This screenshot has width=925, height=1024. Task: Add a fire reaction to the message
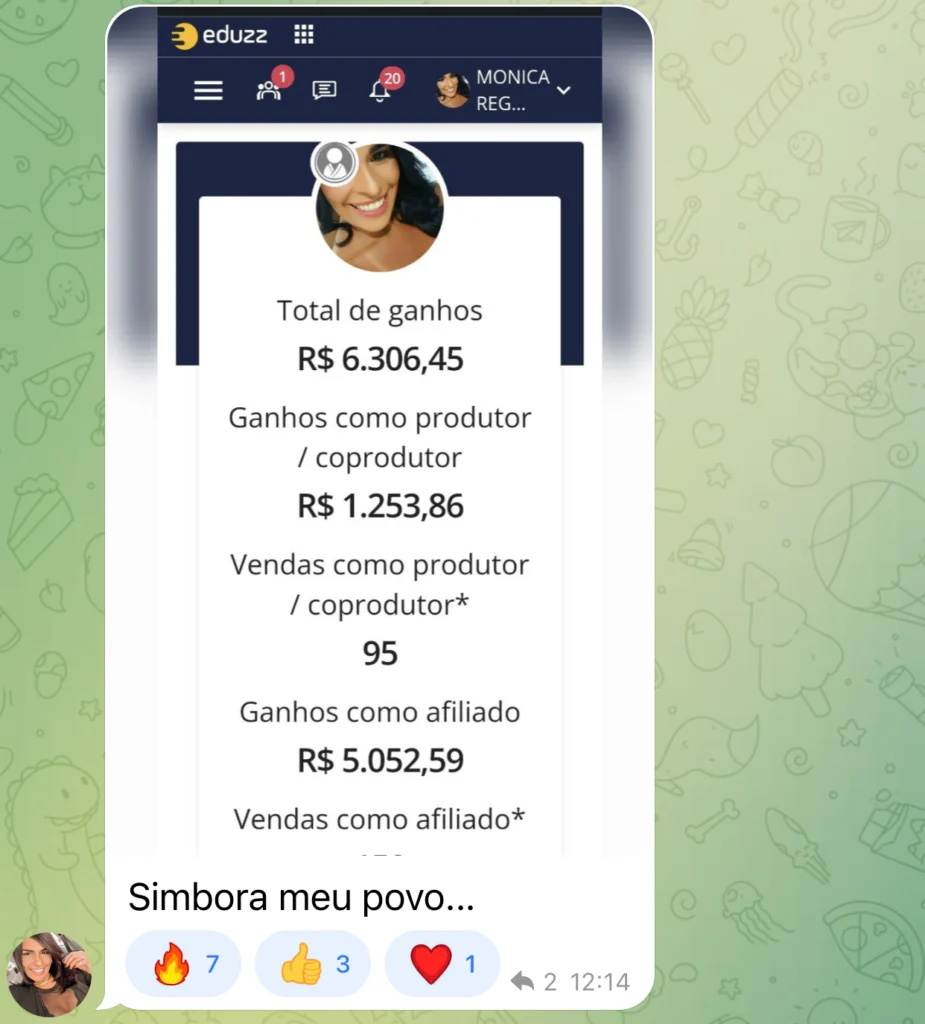click(x=183, y=964)
